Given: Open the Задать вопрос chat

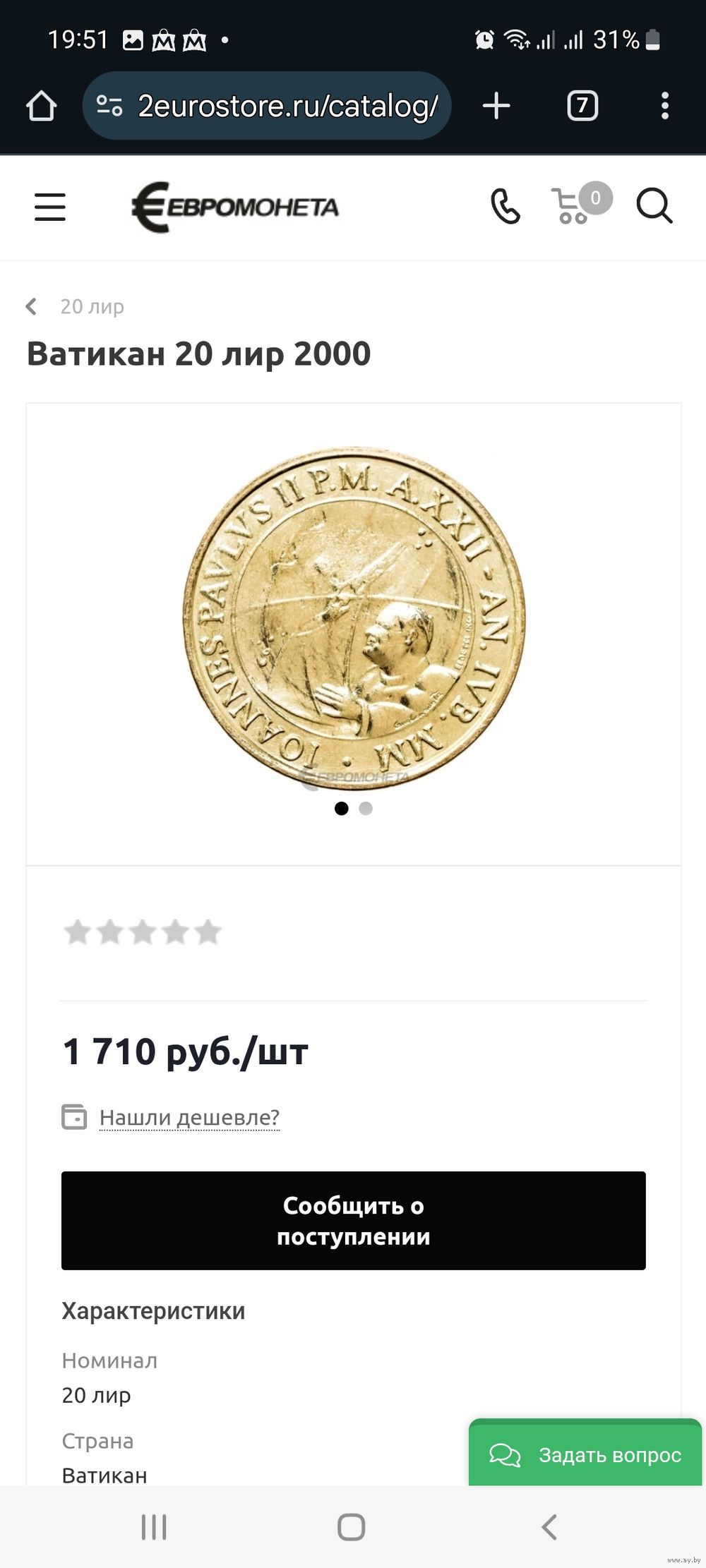Looking at the screenshot, I should pos(585,1455).
